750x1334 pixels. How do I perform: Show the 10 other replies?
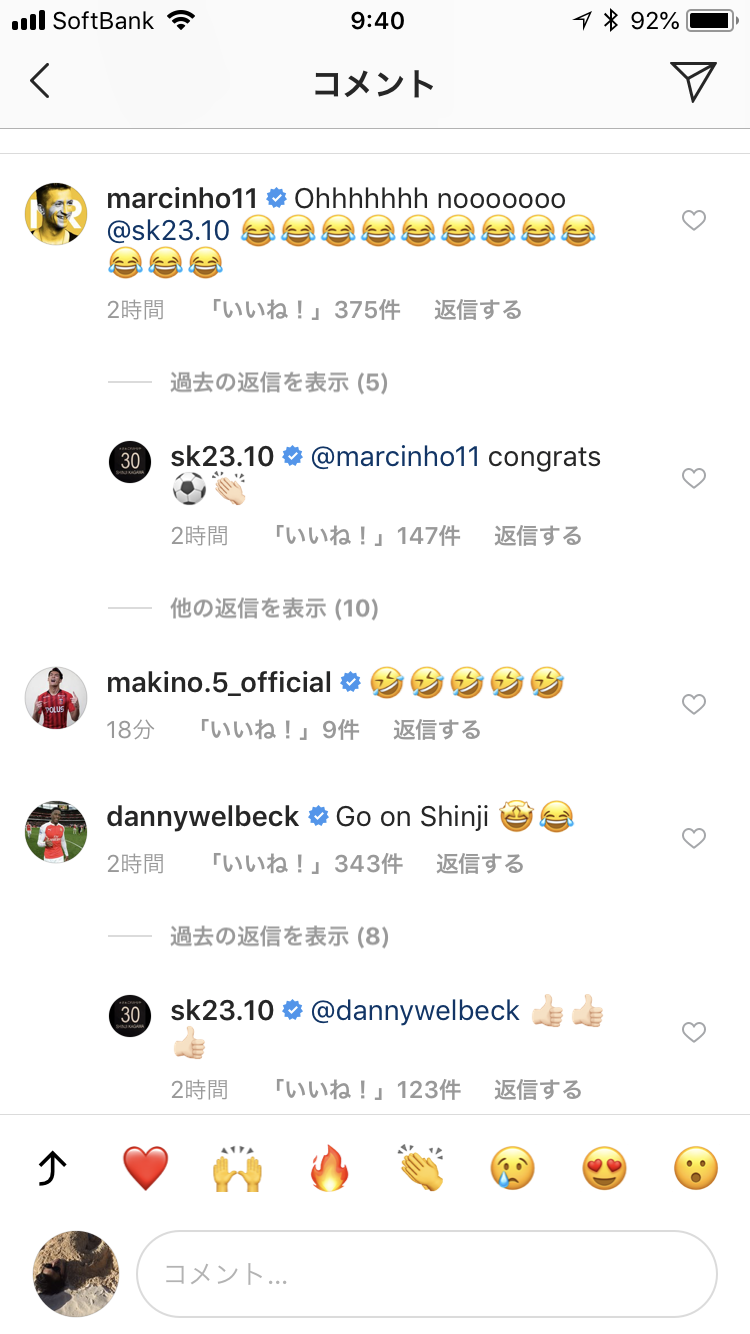pyautogui.click(x=273, y=608)
